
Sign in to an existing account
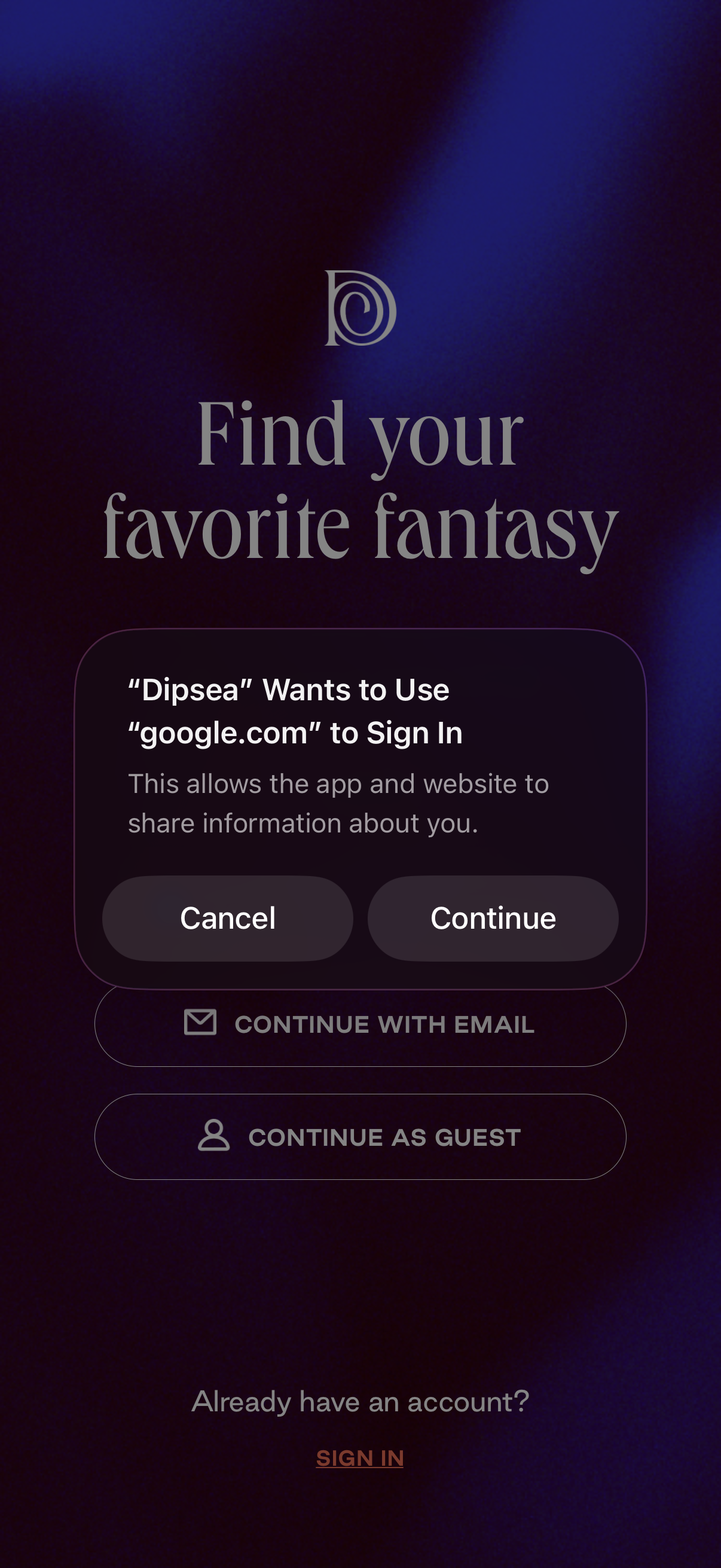coord(360,1458)
